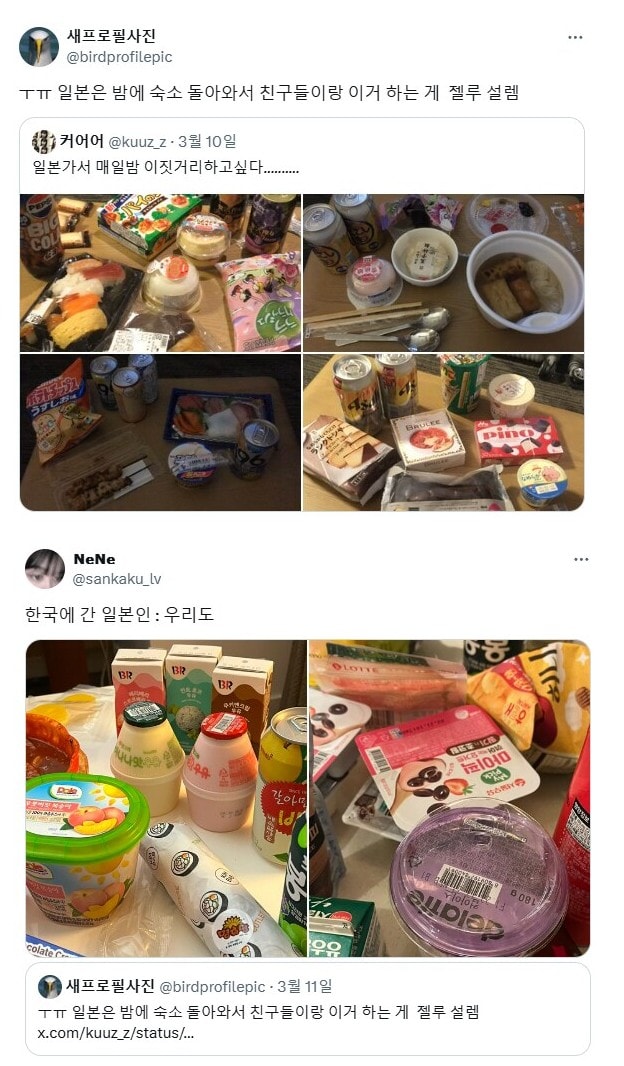
Task: Open NeNe's profile avatar
Action: pos(45,569)
